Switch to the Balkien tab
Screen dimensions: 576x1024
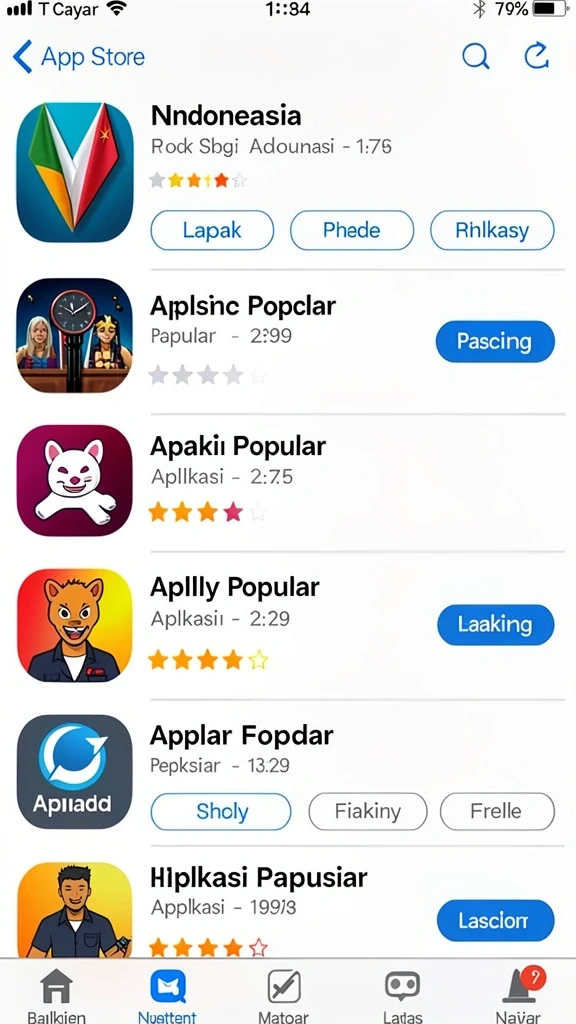(56, 995)
